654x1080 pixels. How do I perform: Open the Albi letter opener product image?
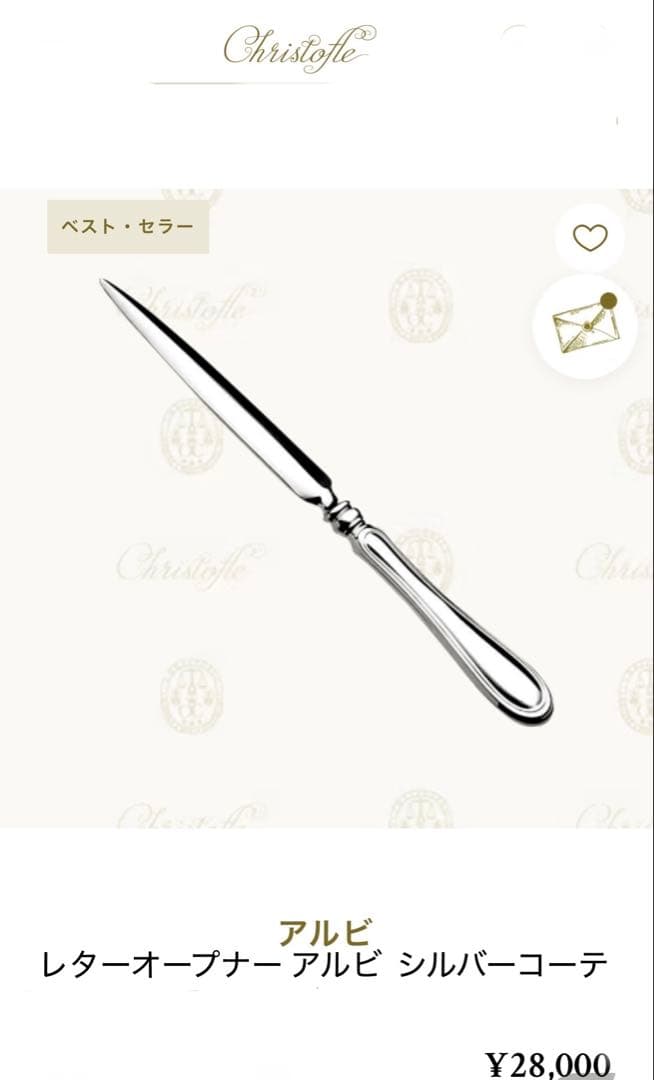(326, 500)
